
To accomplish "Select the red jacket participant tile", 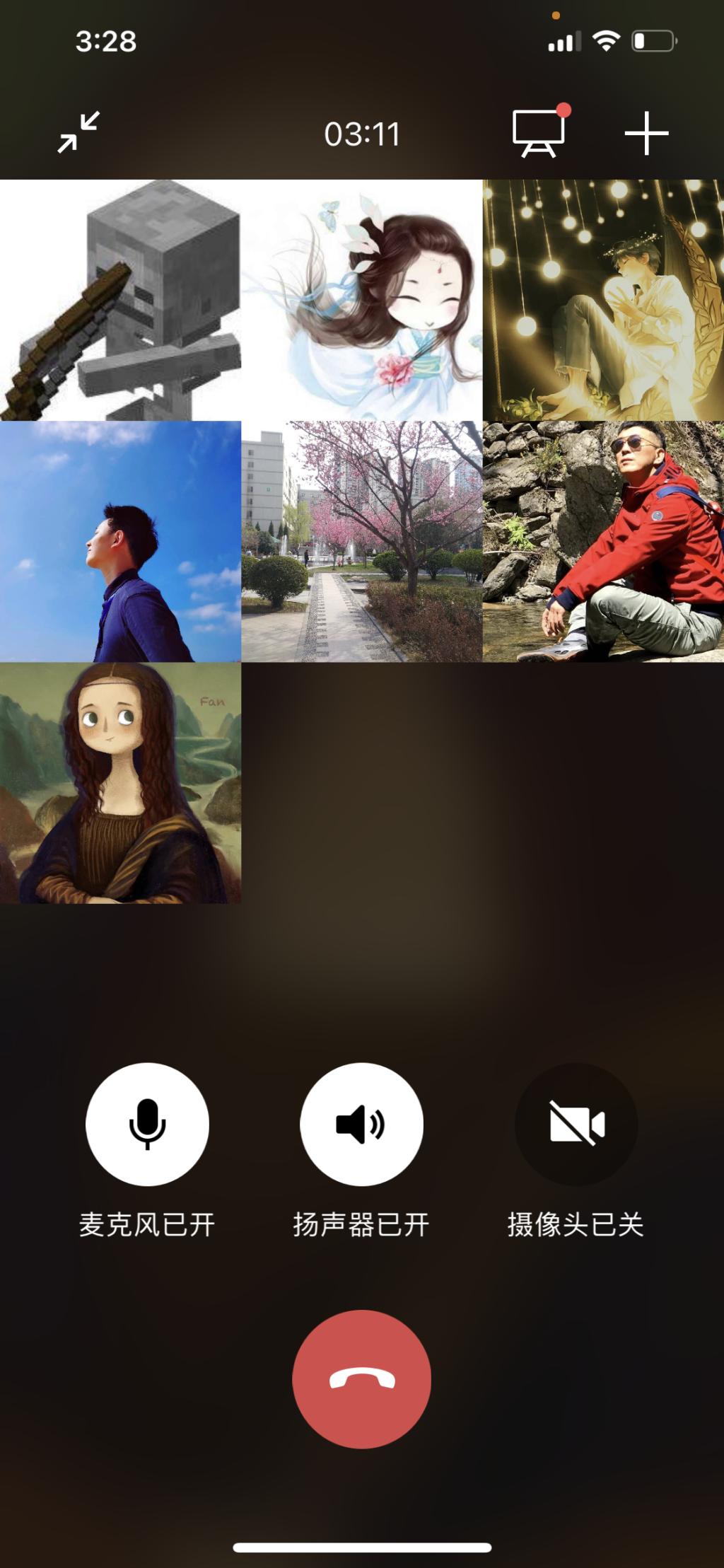I will (603, 541).
